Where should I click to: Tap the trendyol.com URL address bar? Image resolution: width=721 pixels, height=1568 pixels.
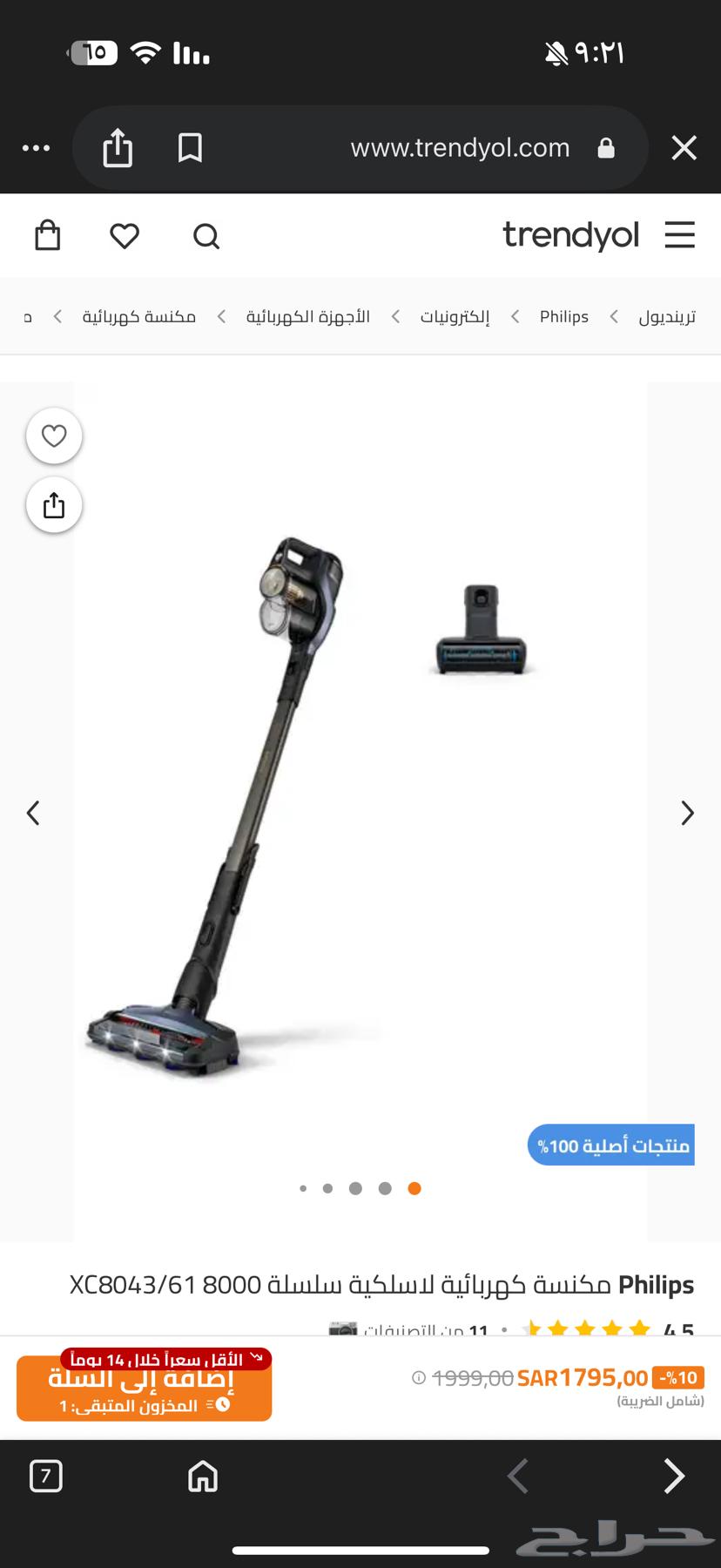tap(460, 148)
